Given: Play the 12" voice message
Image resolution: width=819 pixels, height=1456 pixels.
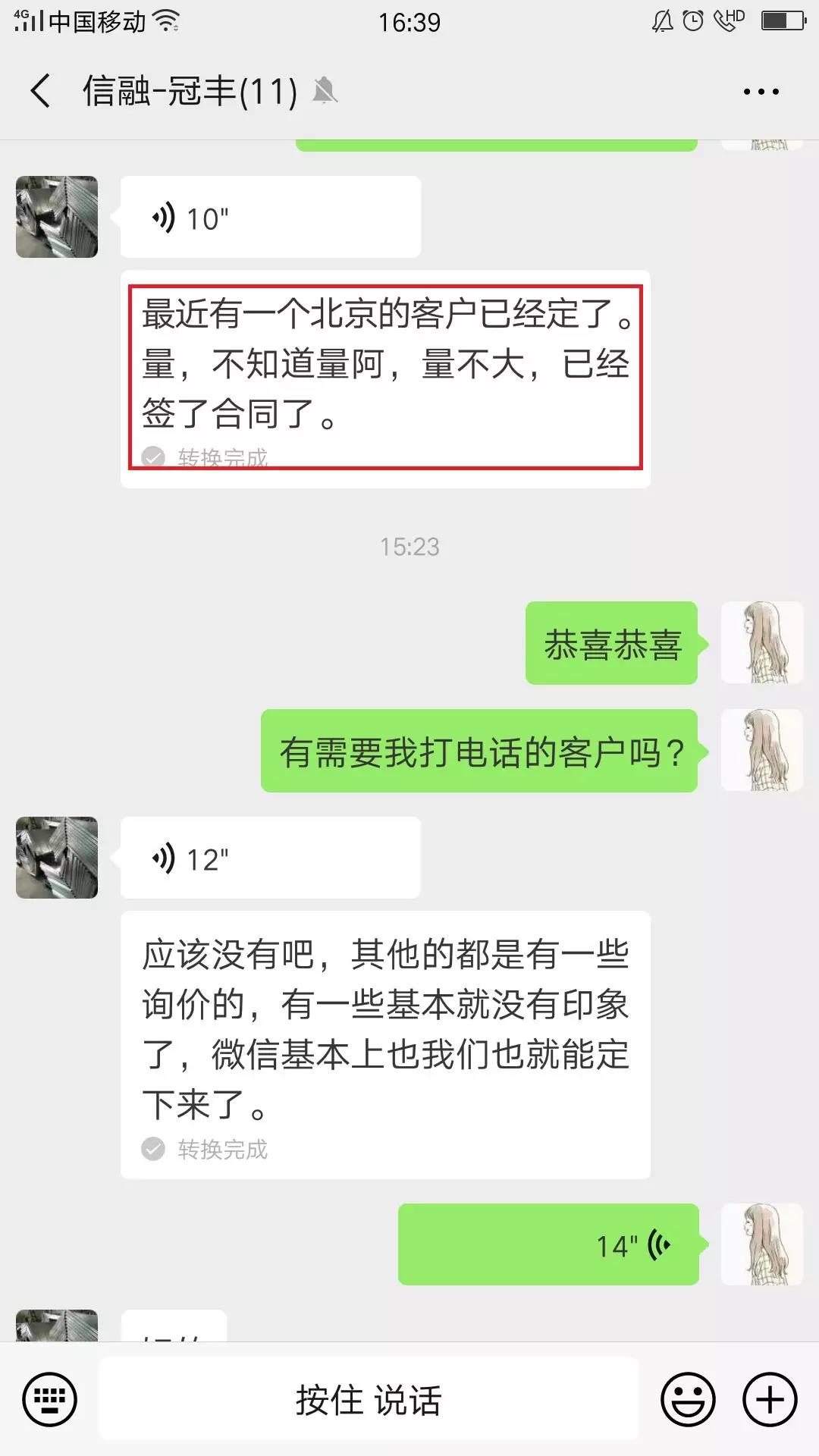Looking at the screenshot, I should point(270,858).
